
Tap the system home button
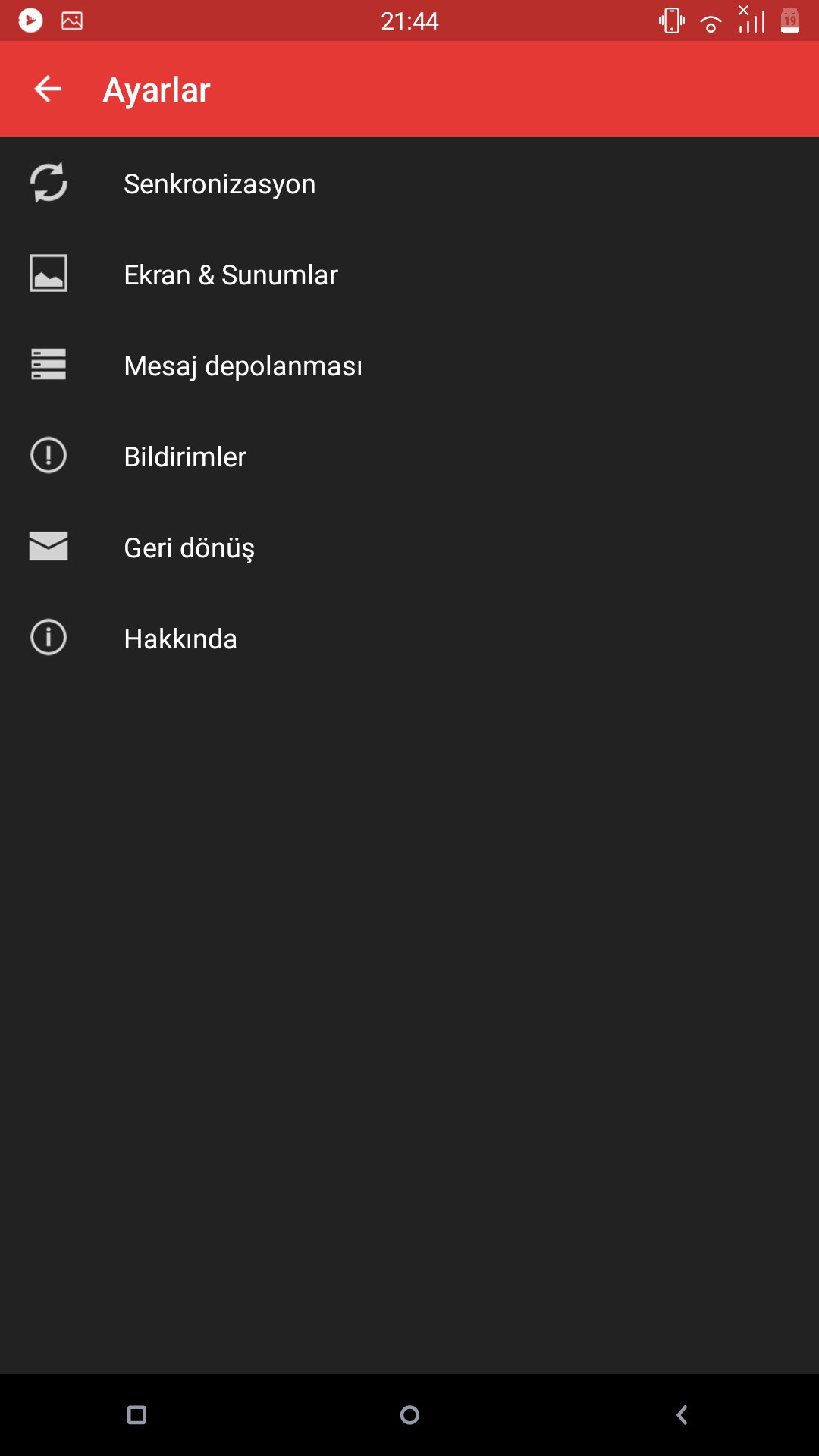409,1415
